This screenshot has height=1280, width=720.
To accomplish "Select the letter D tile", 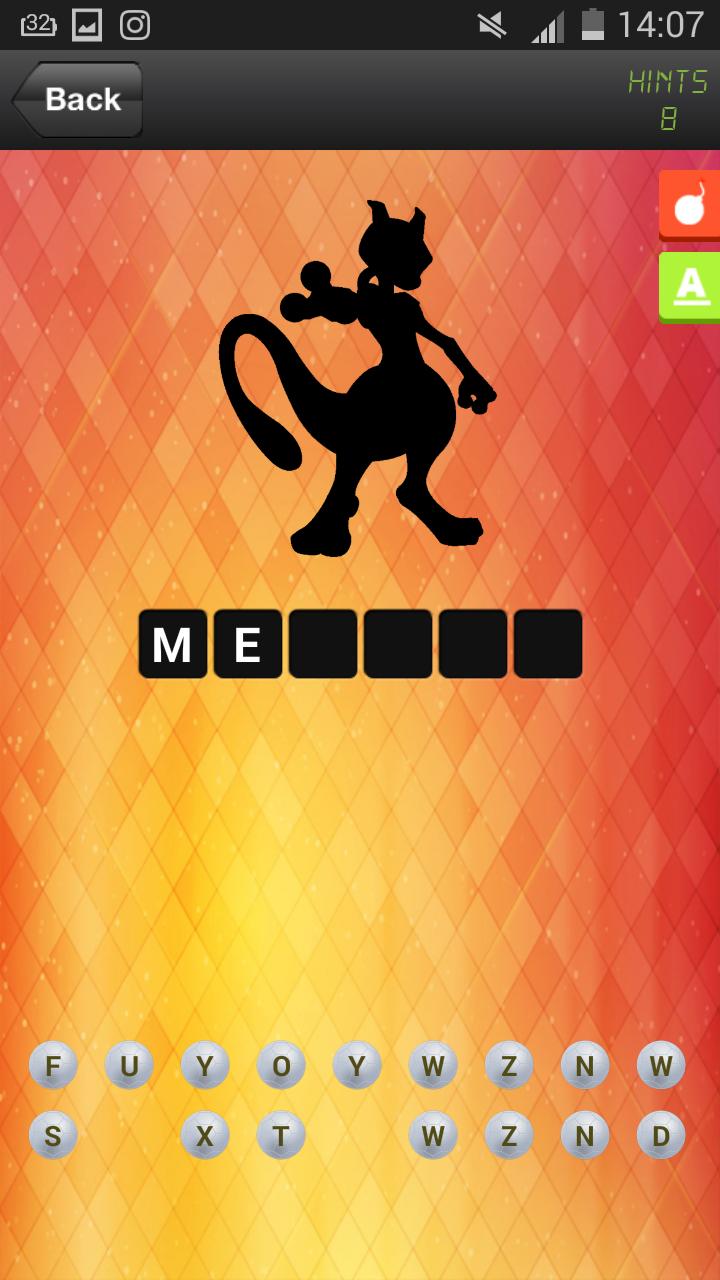I will click(x=661, y=1136).
